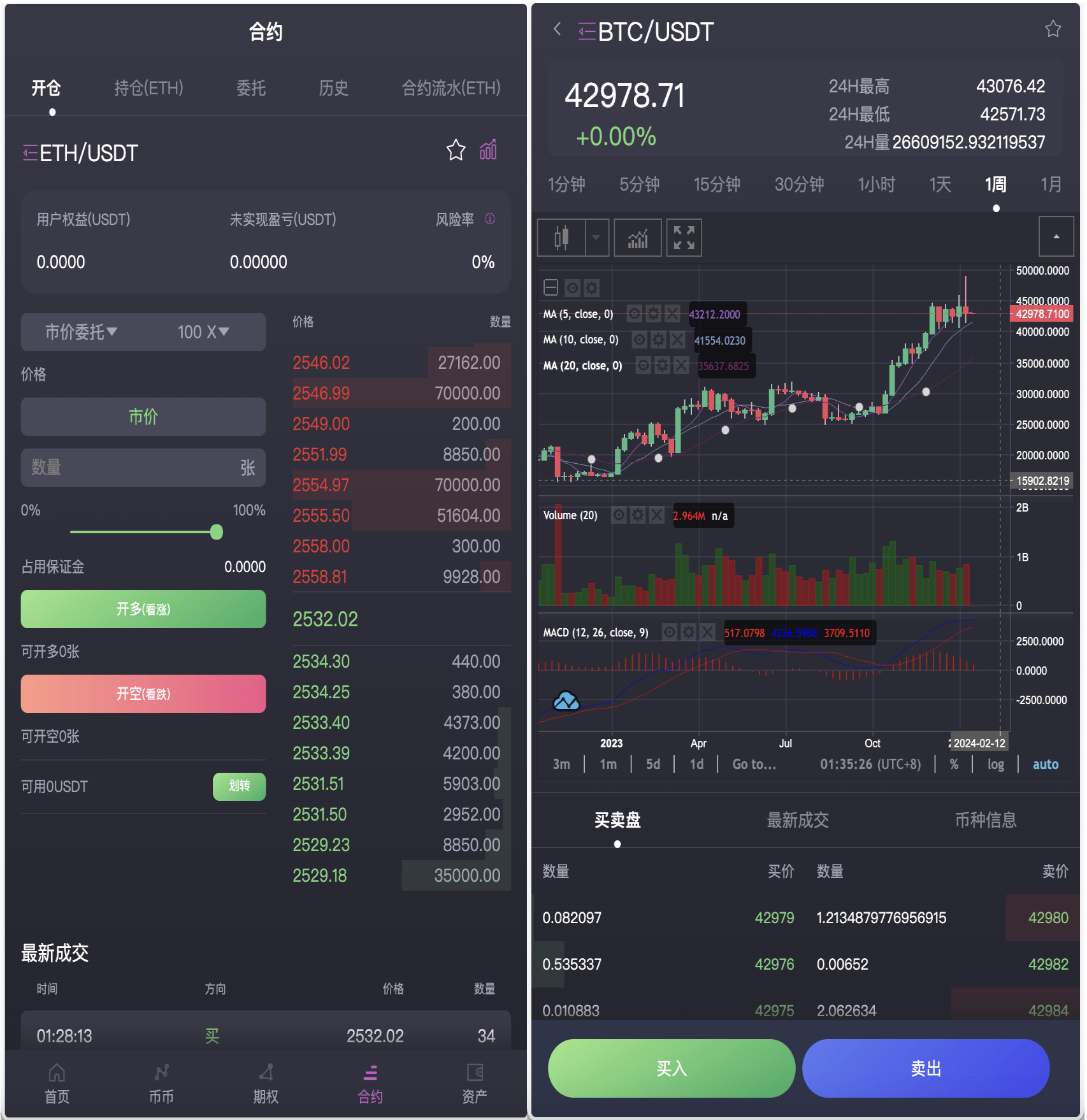Open fullscreen chart mode

684,237
